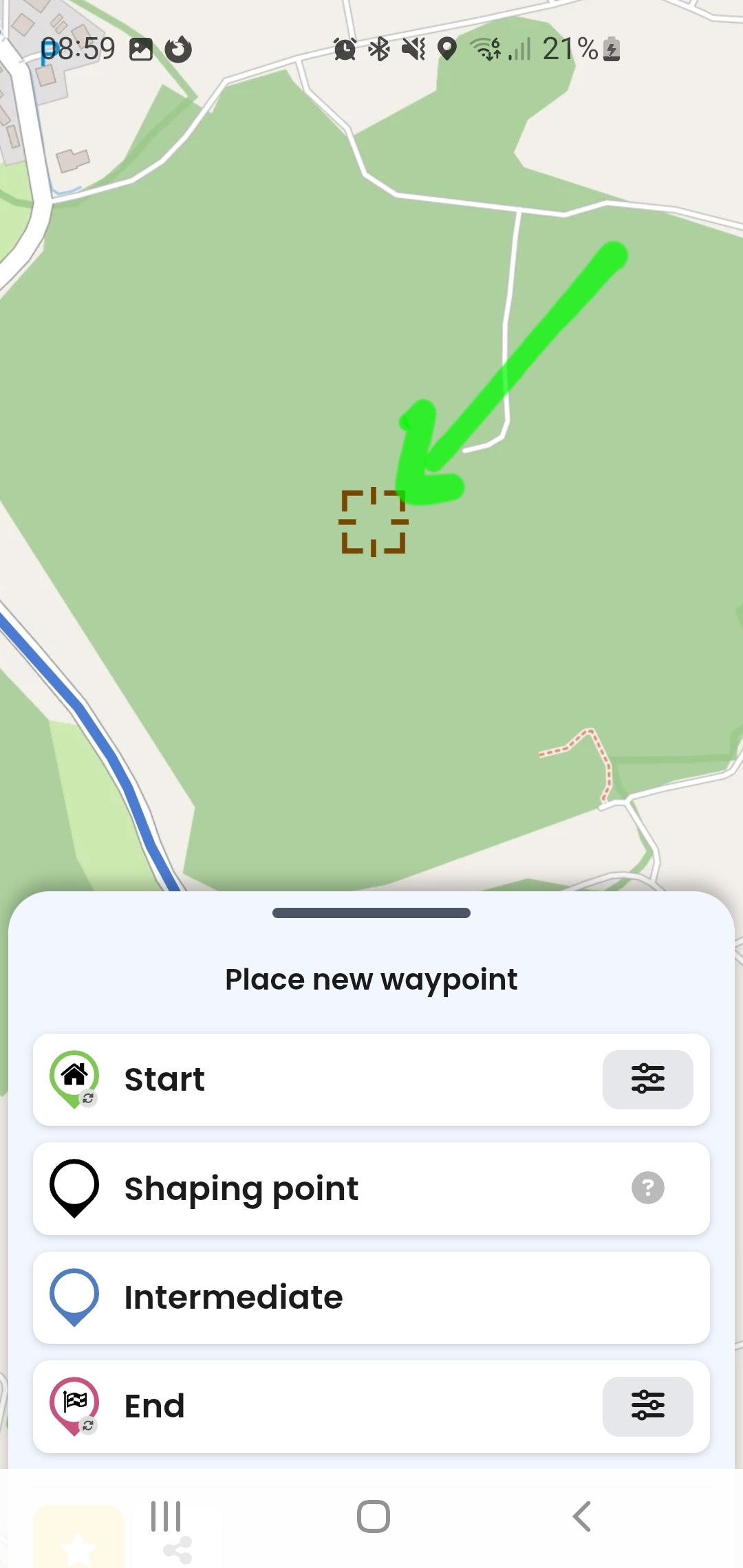This screenshot has height=1568, width=743.
Task: Tap the bottom sheet drag handle
Action: click(371, 913)
